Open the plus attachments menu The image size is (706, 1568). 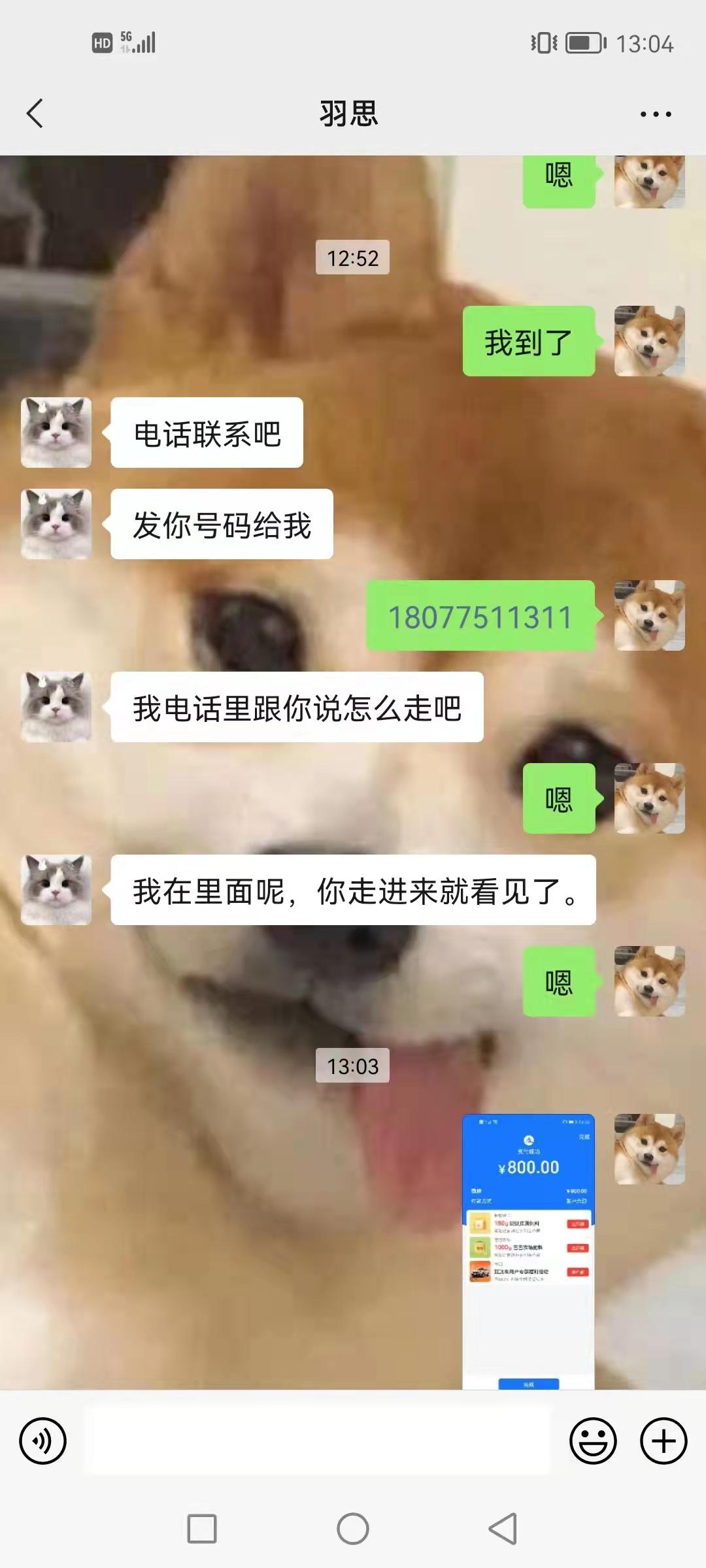pos(663,1441)
